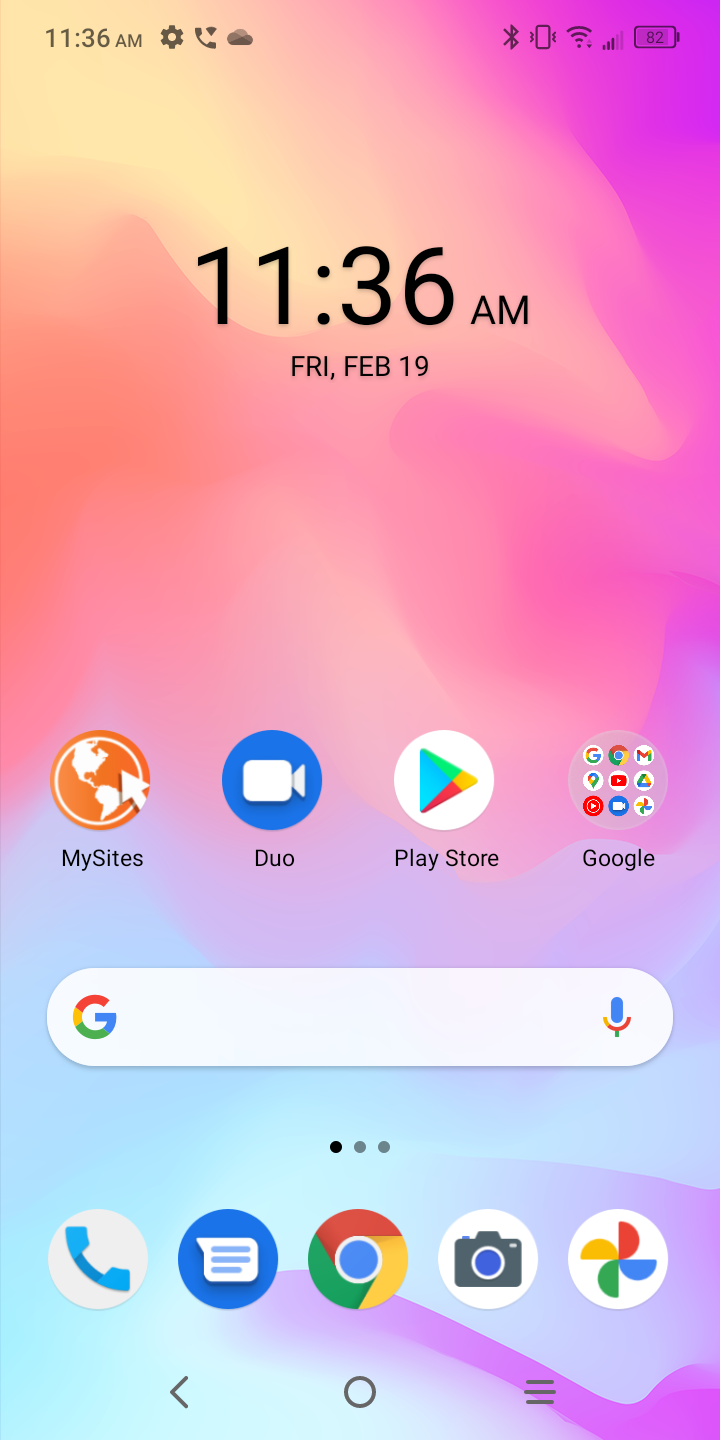Image resolution: width=720 pixels, height=1440 pixels.
Task: Open the MySites app
Action: [x=100, y=781]
